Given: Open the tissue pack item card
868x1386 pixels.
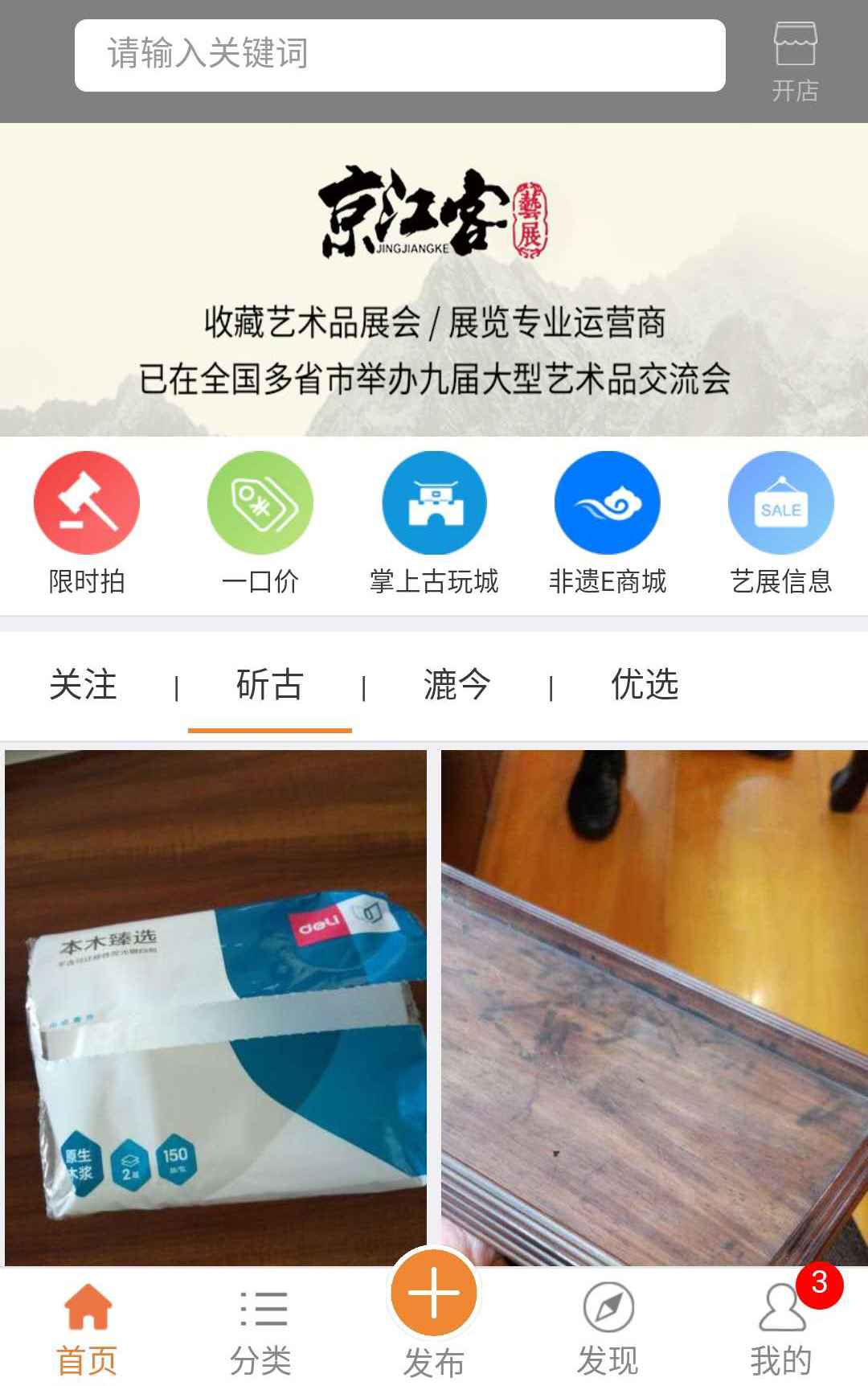Looking at the screenshot, I should click(215, 1007).
